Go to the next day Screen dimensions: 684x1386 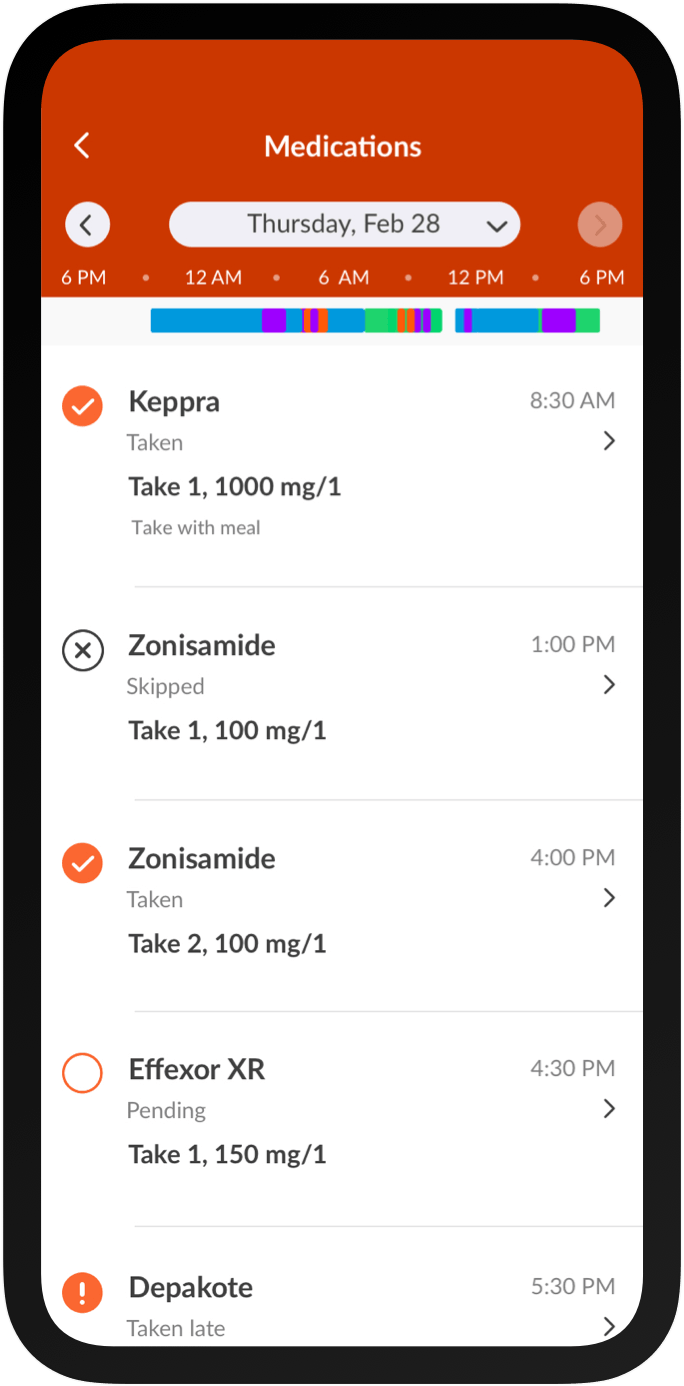tap(599, 225)
